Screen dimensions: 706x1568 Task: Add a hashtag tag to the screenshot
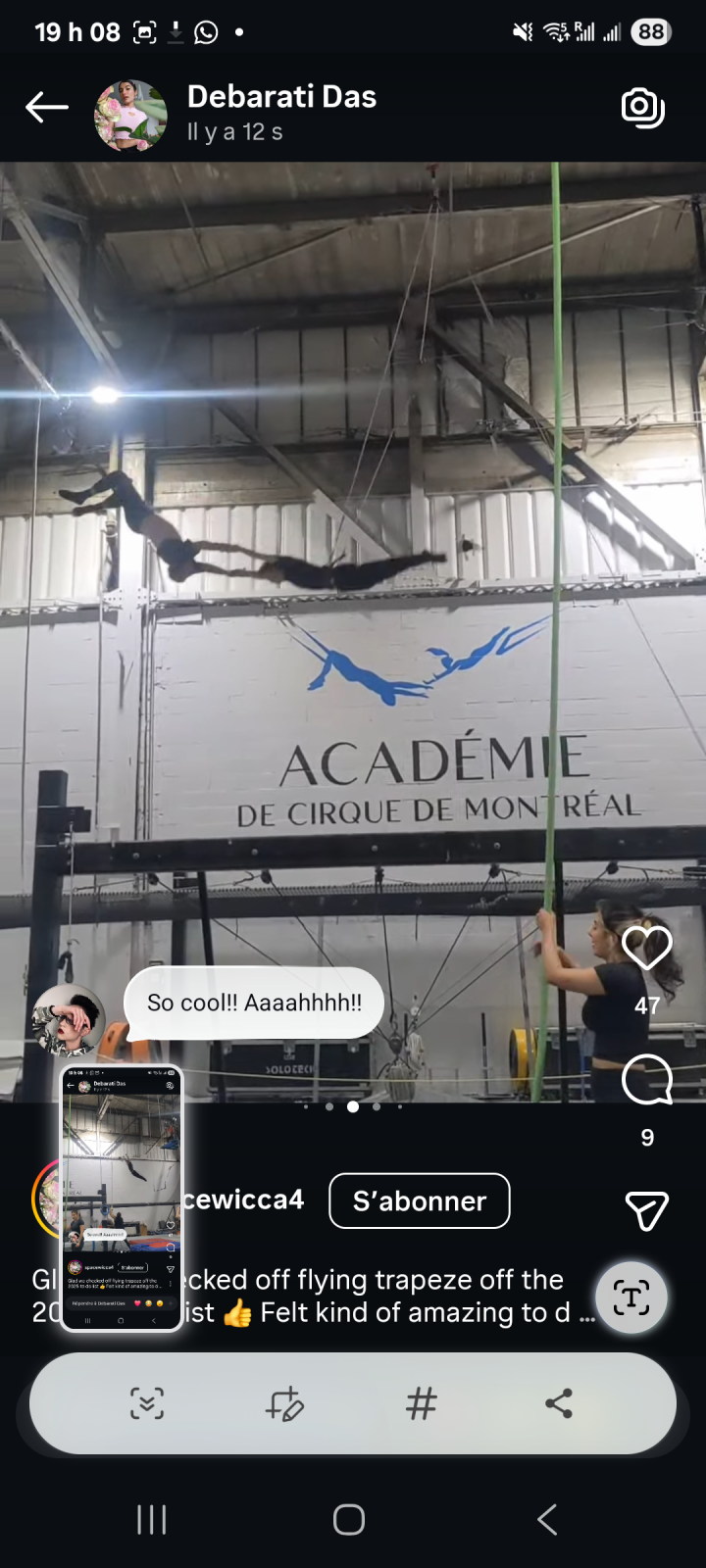tap(421, 1403)
